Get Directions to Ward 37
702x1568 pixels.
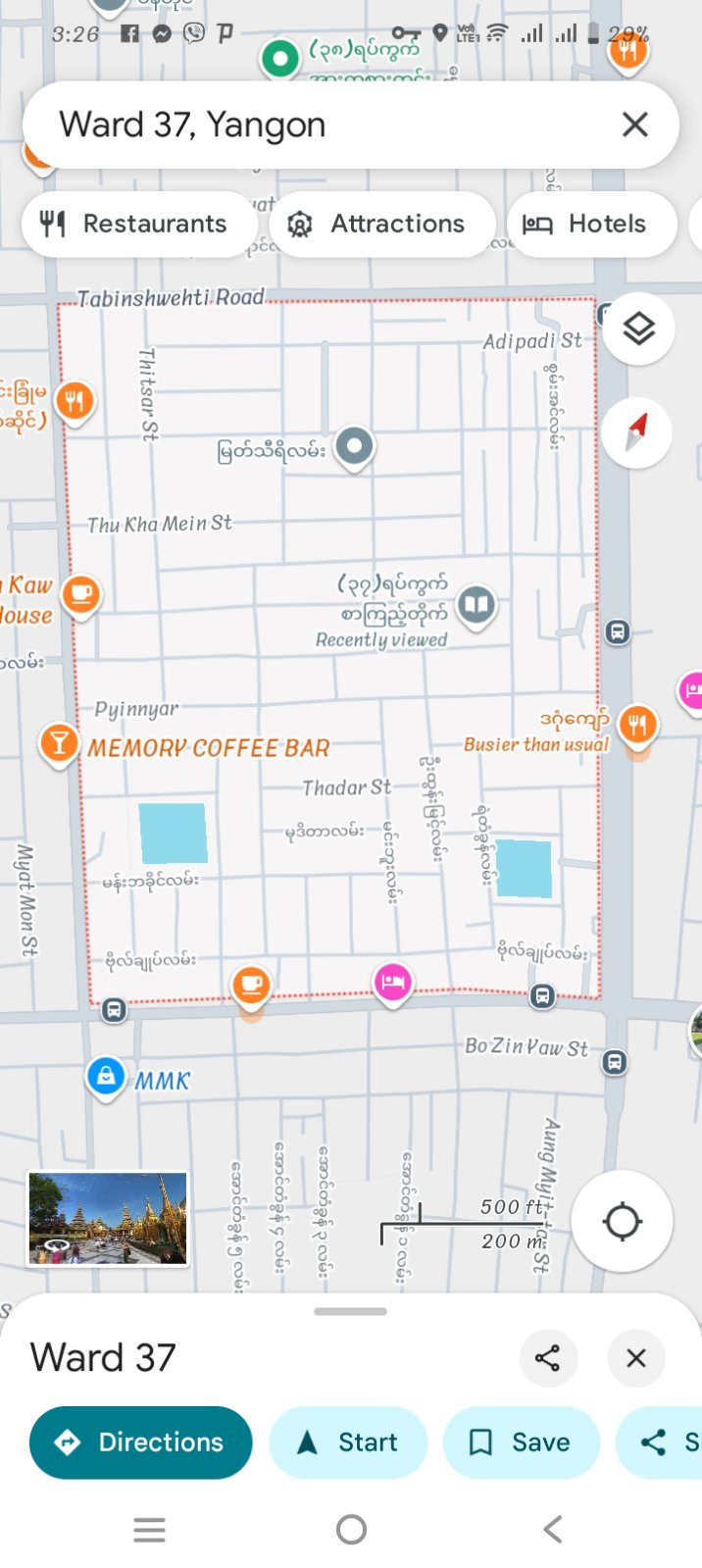click(x=141, y=1442)
